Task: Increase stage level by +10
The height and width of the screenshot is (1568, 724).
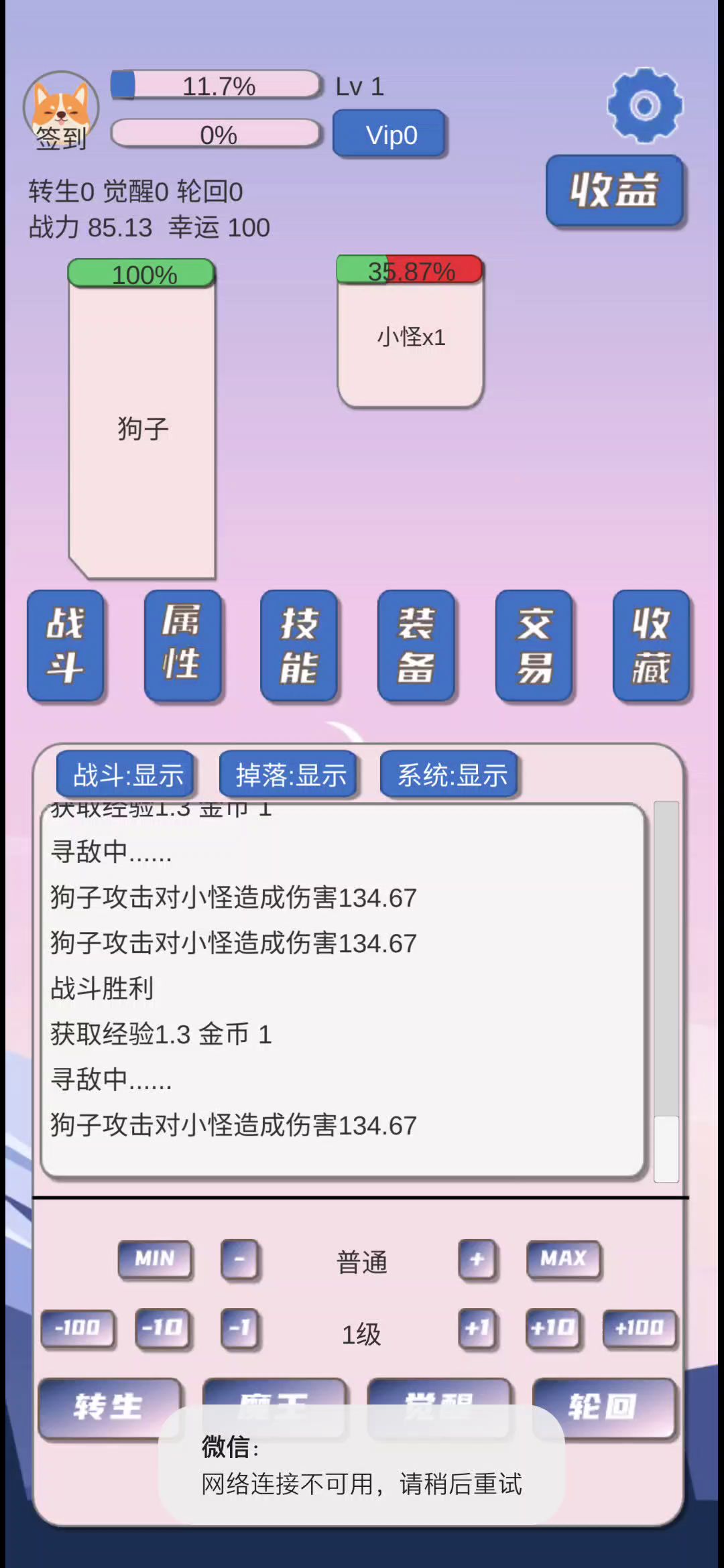Action: [x=552, y=1328]
